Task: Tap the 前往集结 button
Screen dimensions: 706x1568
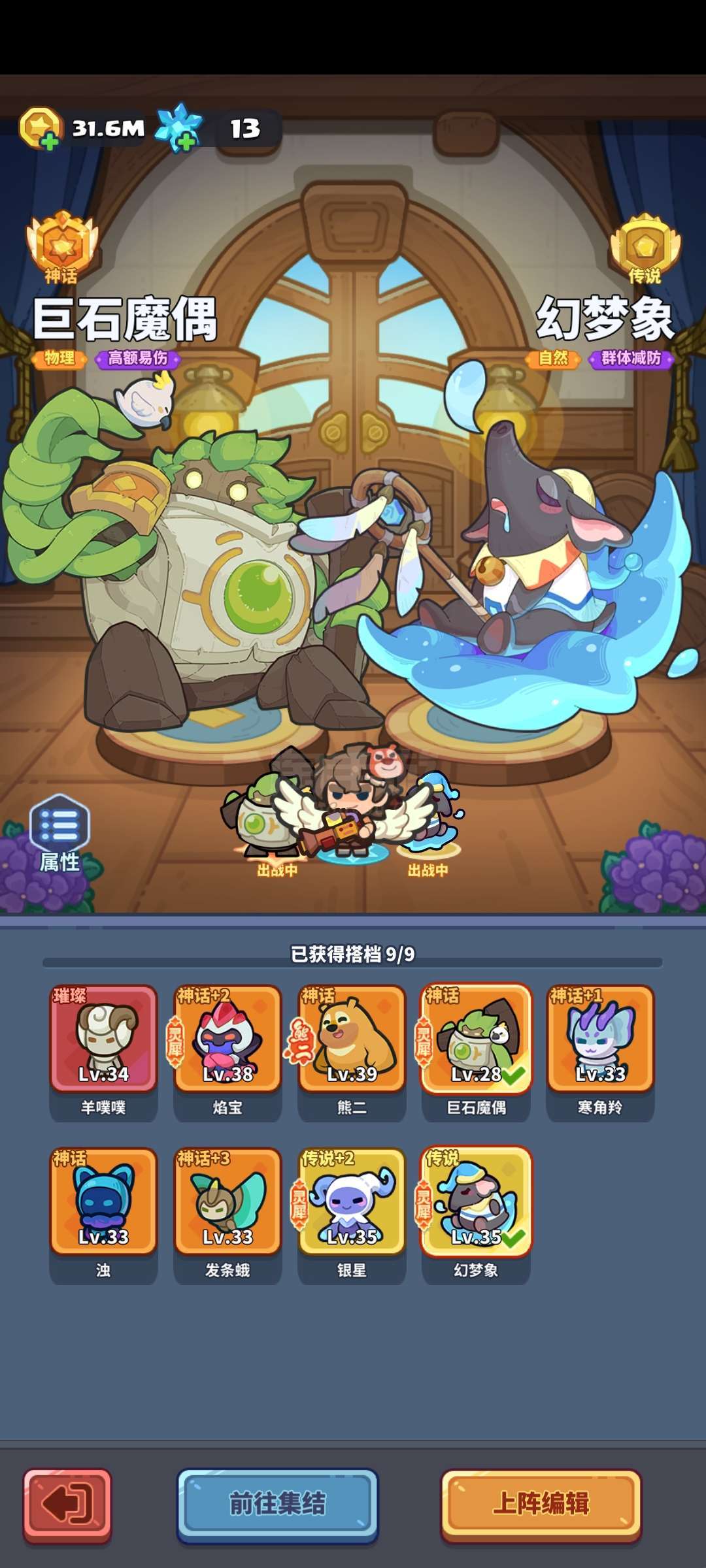Action: [278, 1504]
